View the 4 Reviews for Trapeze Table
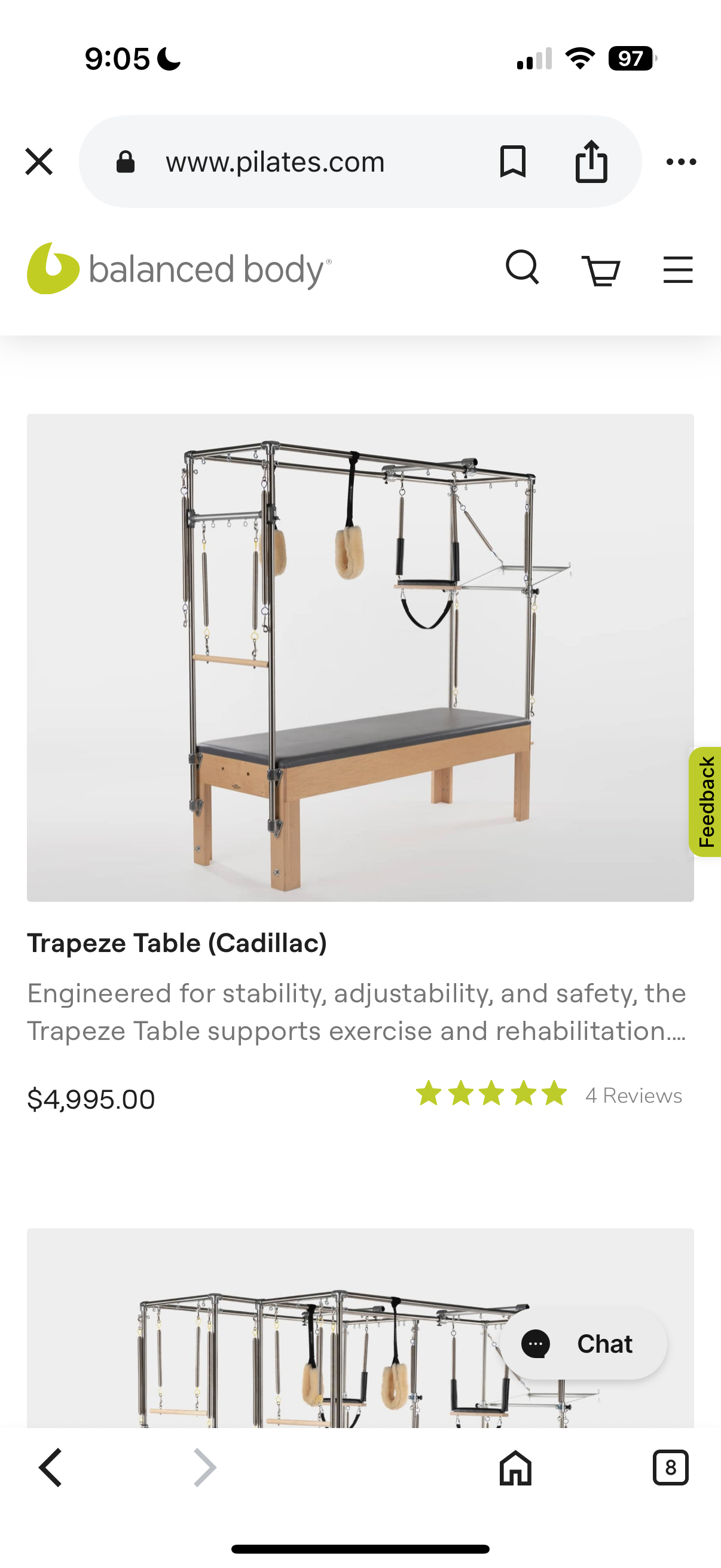Image resolution: width=721 pixels, height=1568 pixels. [x=633, y=1095]
